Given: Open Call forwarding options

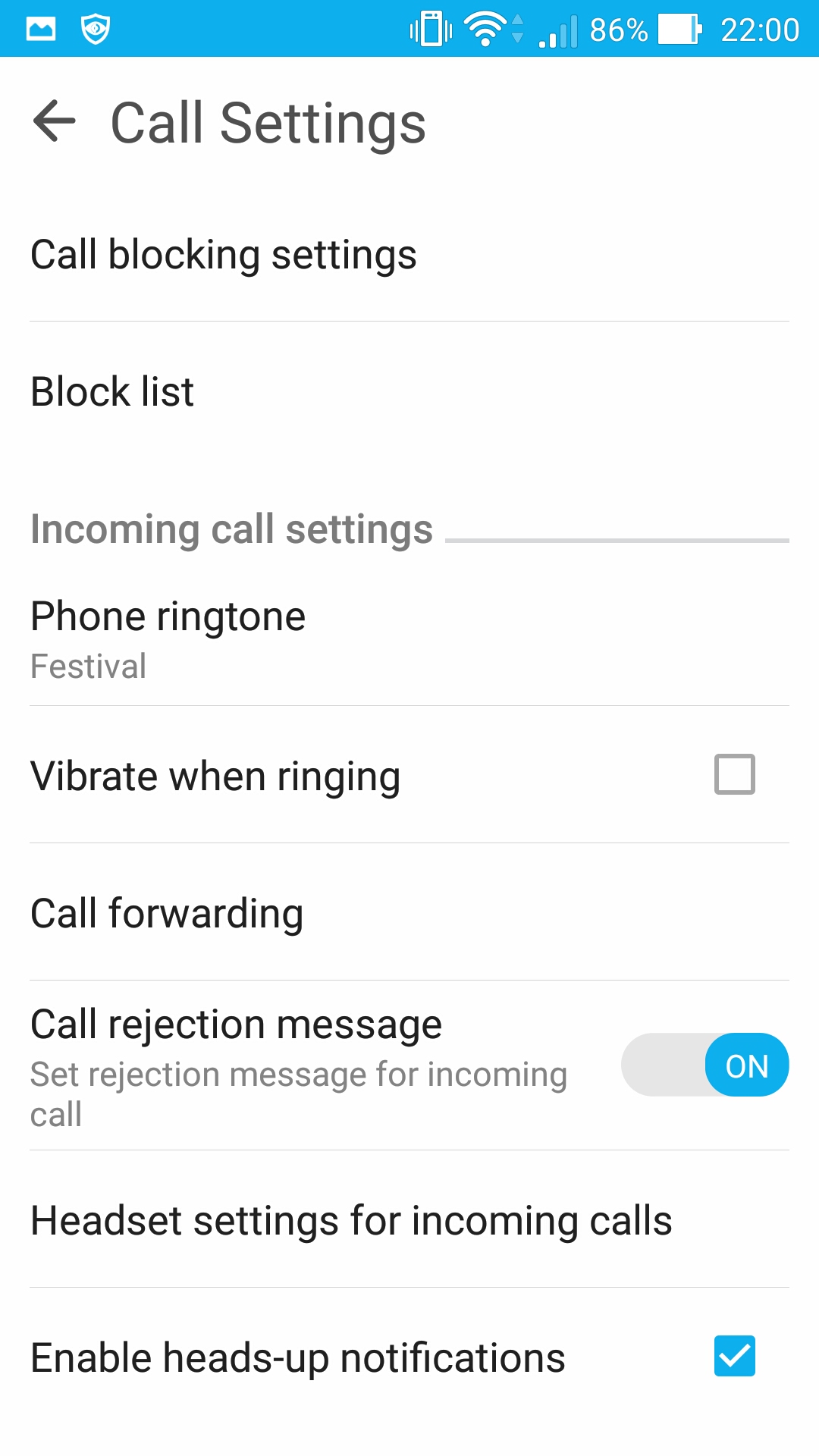Looking at the screenshot, I should click(167, 913).
